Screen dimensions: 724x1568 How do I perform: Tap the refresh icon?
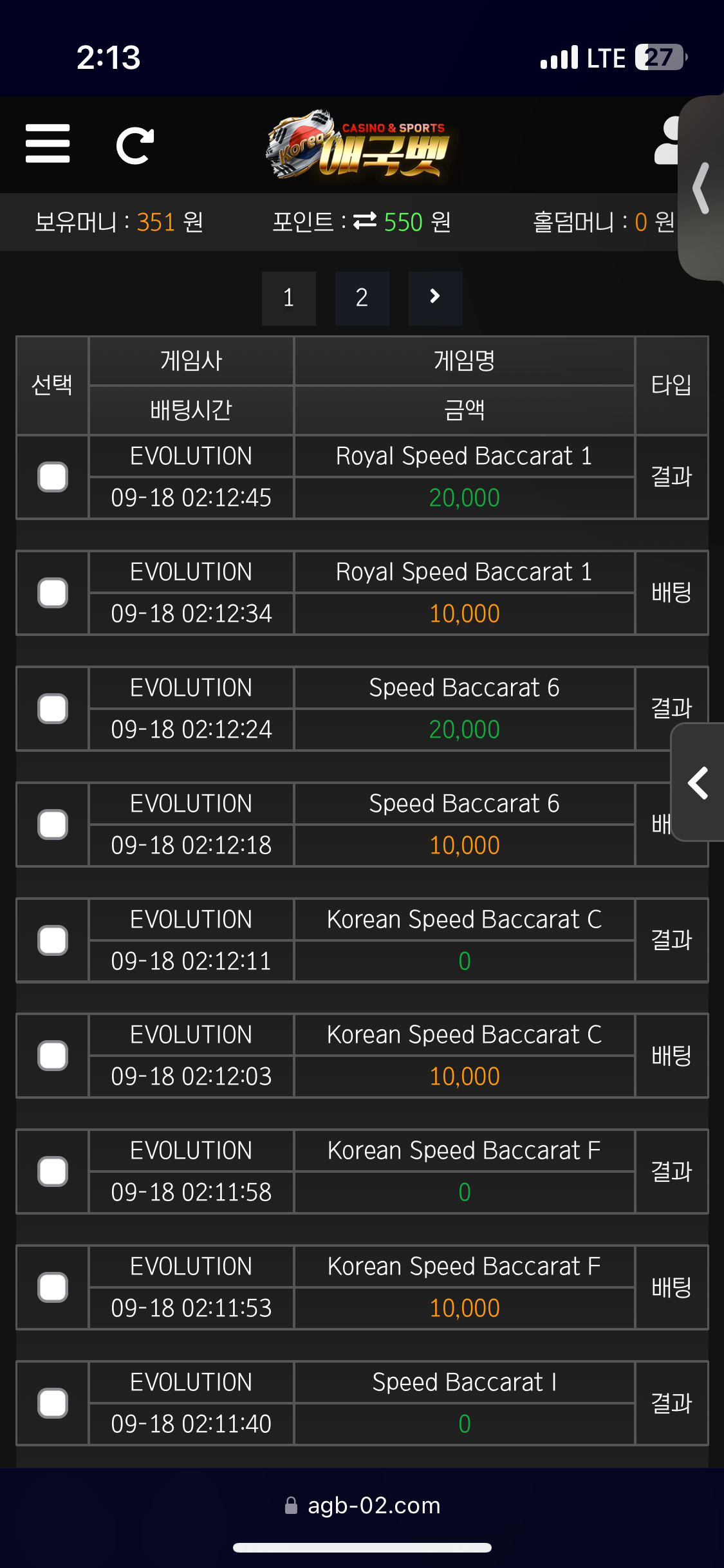click(135, 145)
